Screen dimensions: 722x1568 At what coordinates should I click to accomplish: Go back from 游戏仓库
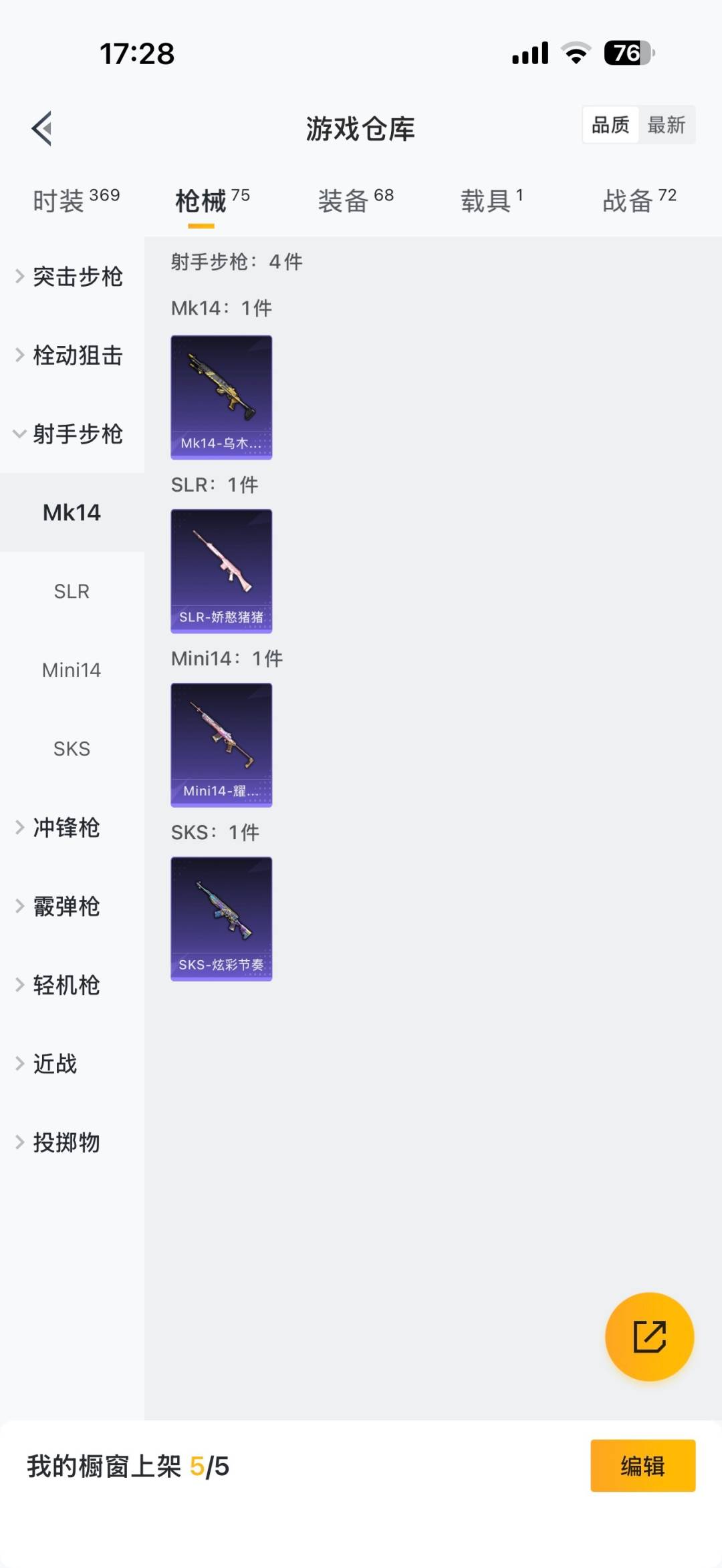point(42,128)
